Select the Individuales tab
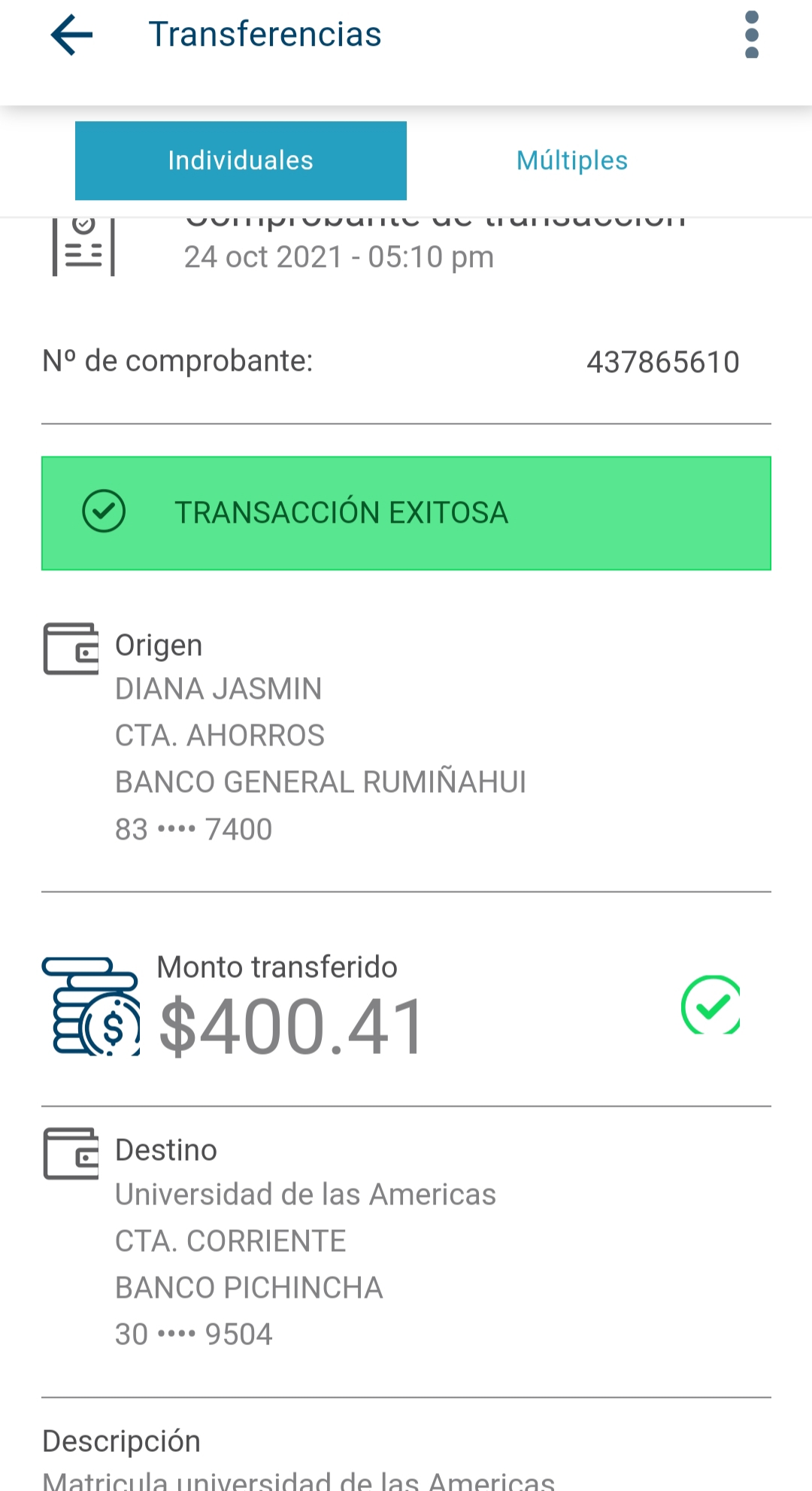812x1491 pixels. [x=241, y=160]
